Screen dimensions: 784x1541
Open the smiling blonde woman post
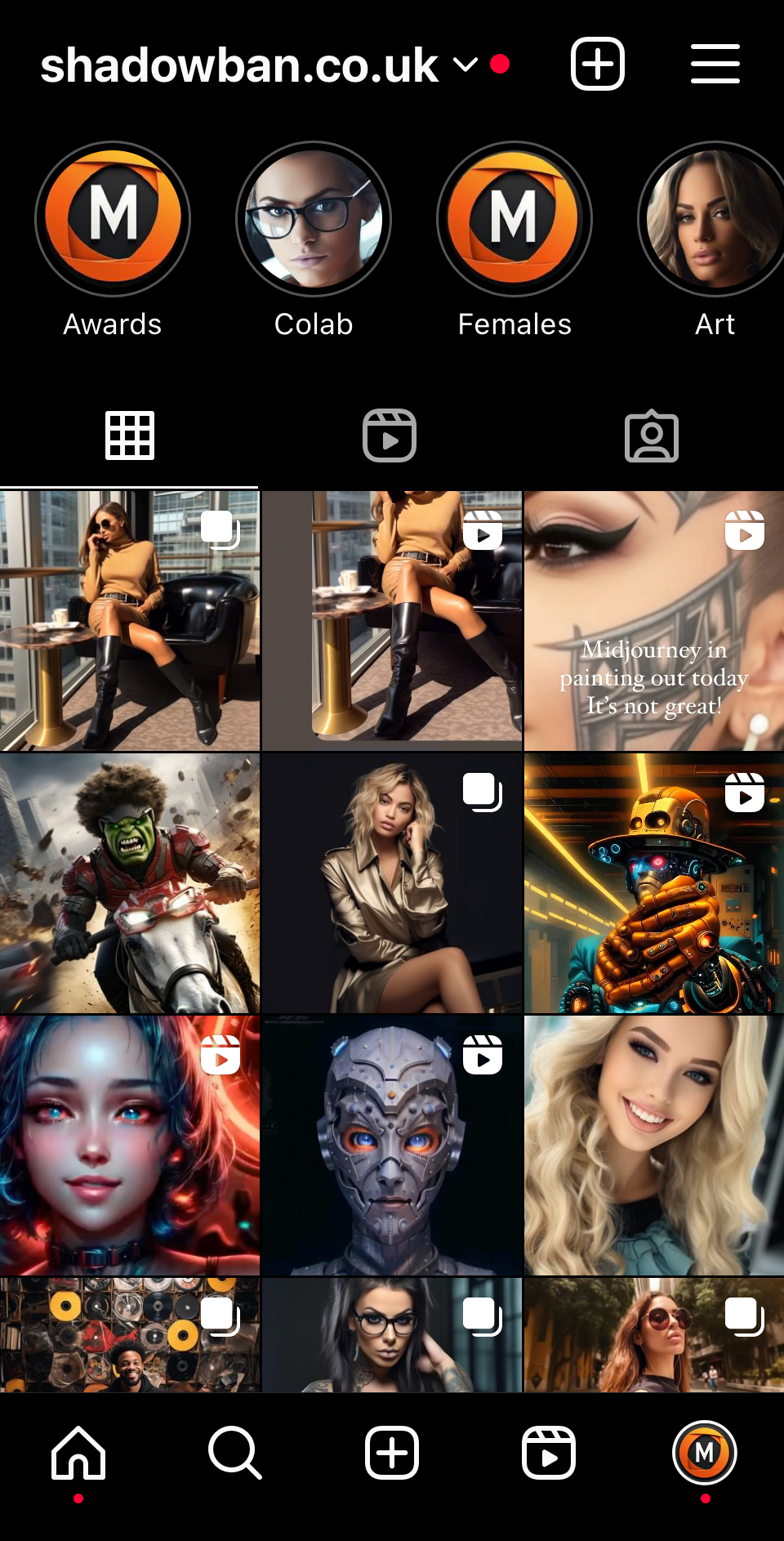tap(653, 1145)
